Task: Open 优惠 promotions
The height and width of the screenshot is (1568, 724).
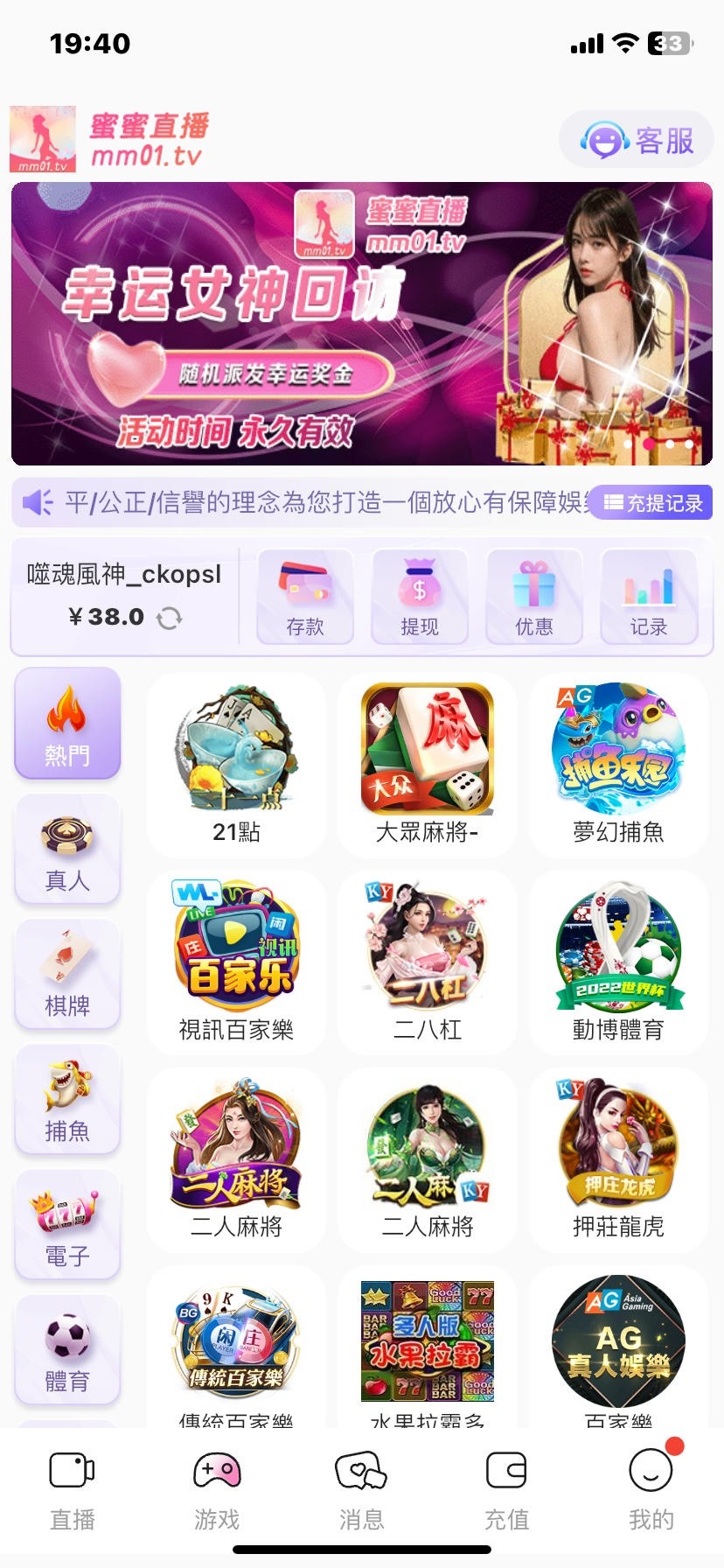Action: point(534,598)
